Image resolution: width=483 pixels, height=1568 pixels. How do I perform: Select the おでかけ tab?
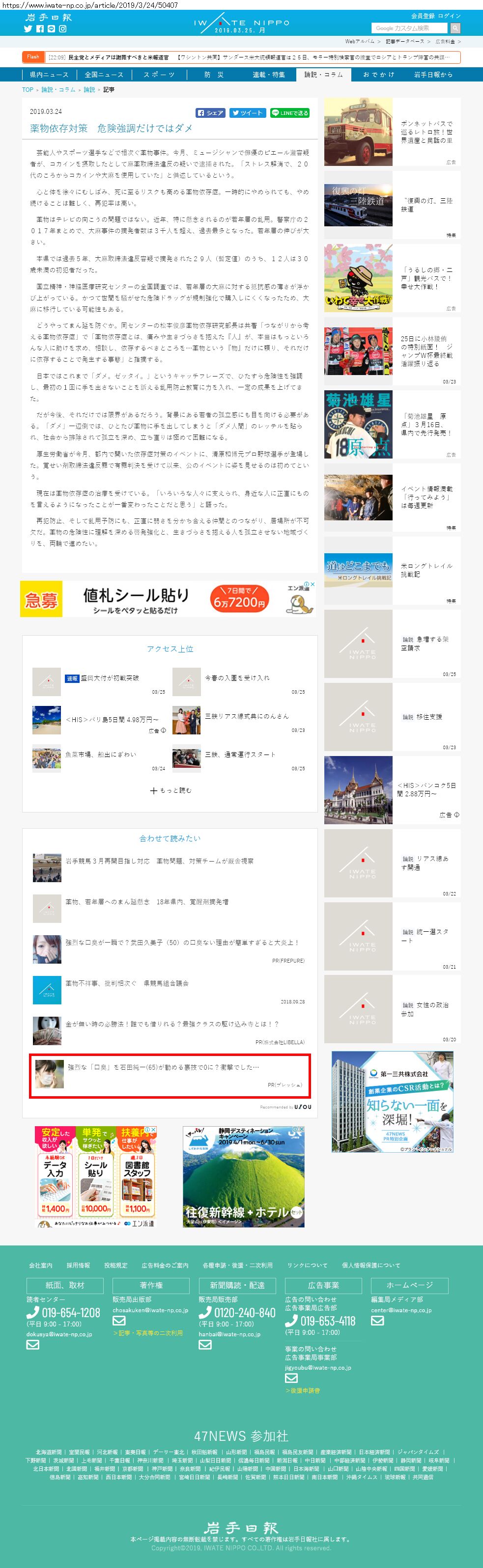tap(378, 74)
